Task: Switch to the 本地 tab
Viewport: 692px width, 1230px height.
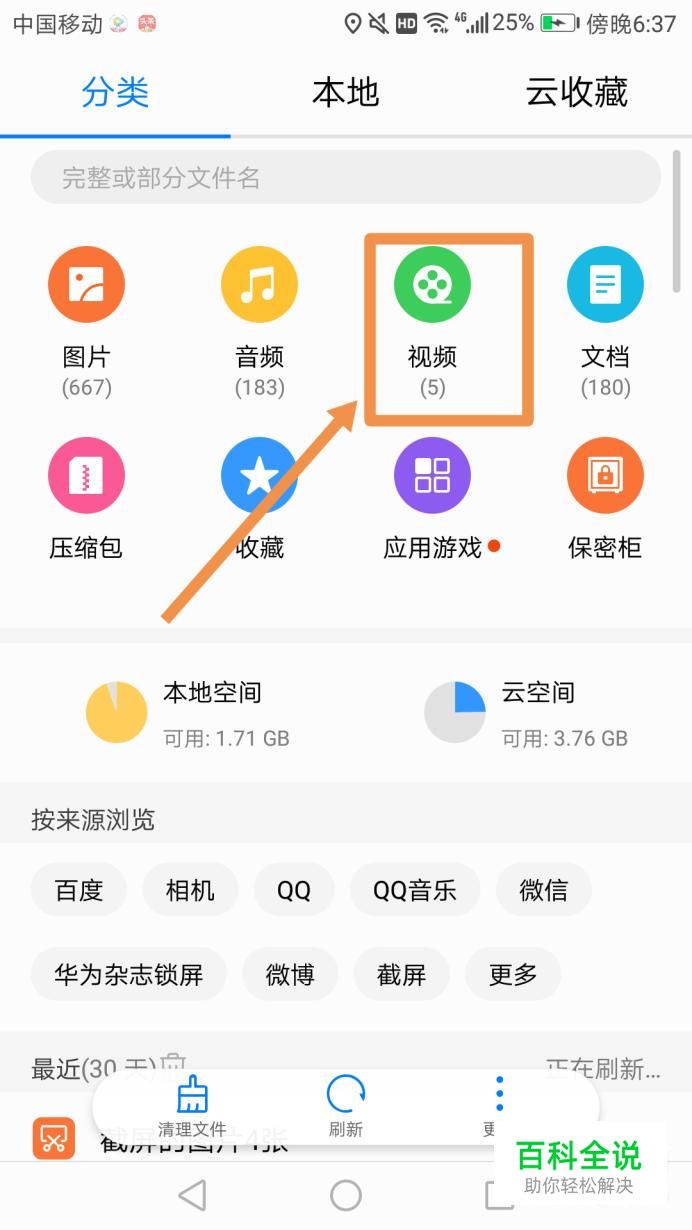Action: (x=345, y=93)
